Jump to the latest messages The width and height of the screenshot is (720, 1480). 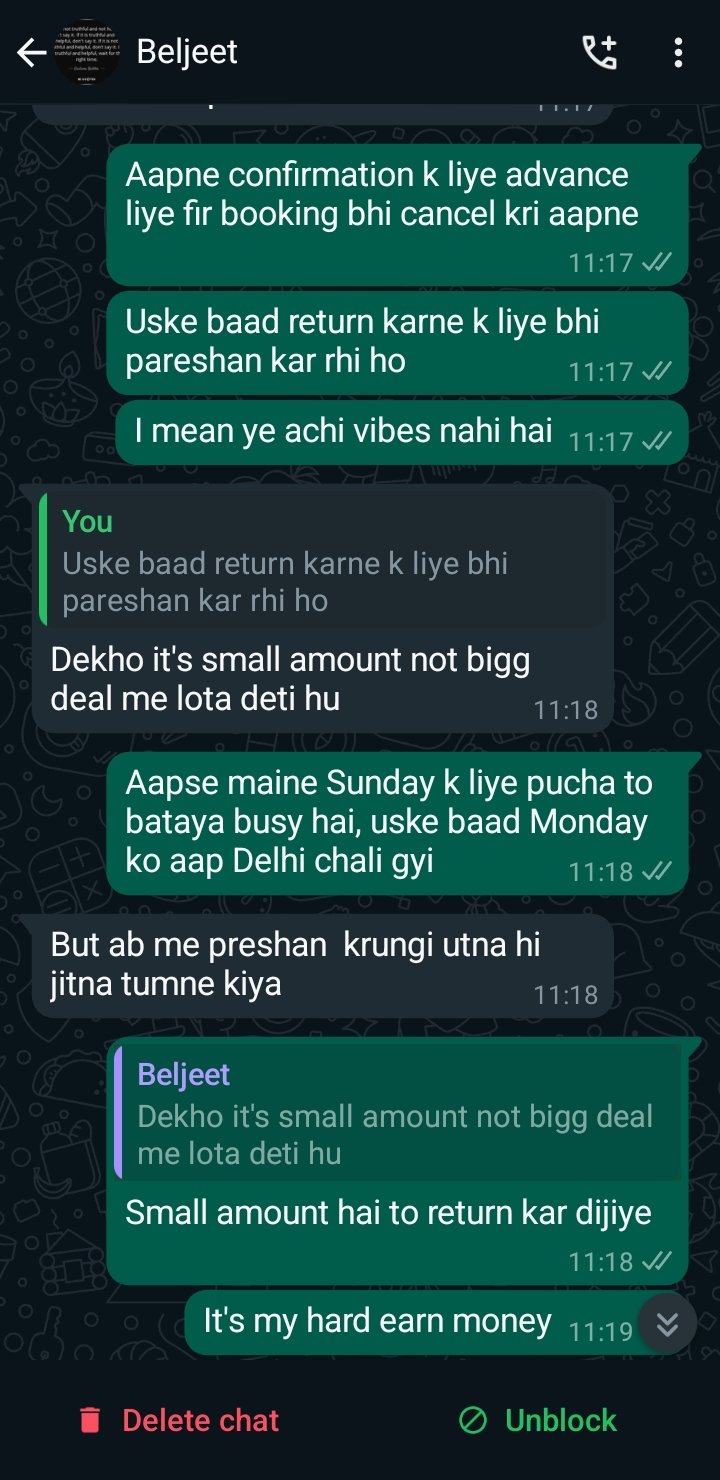(667, 1324)
